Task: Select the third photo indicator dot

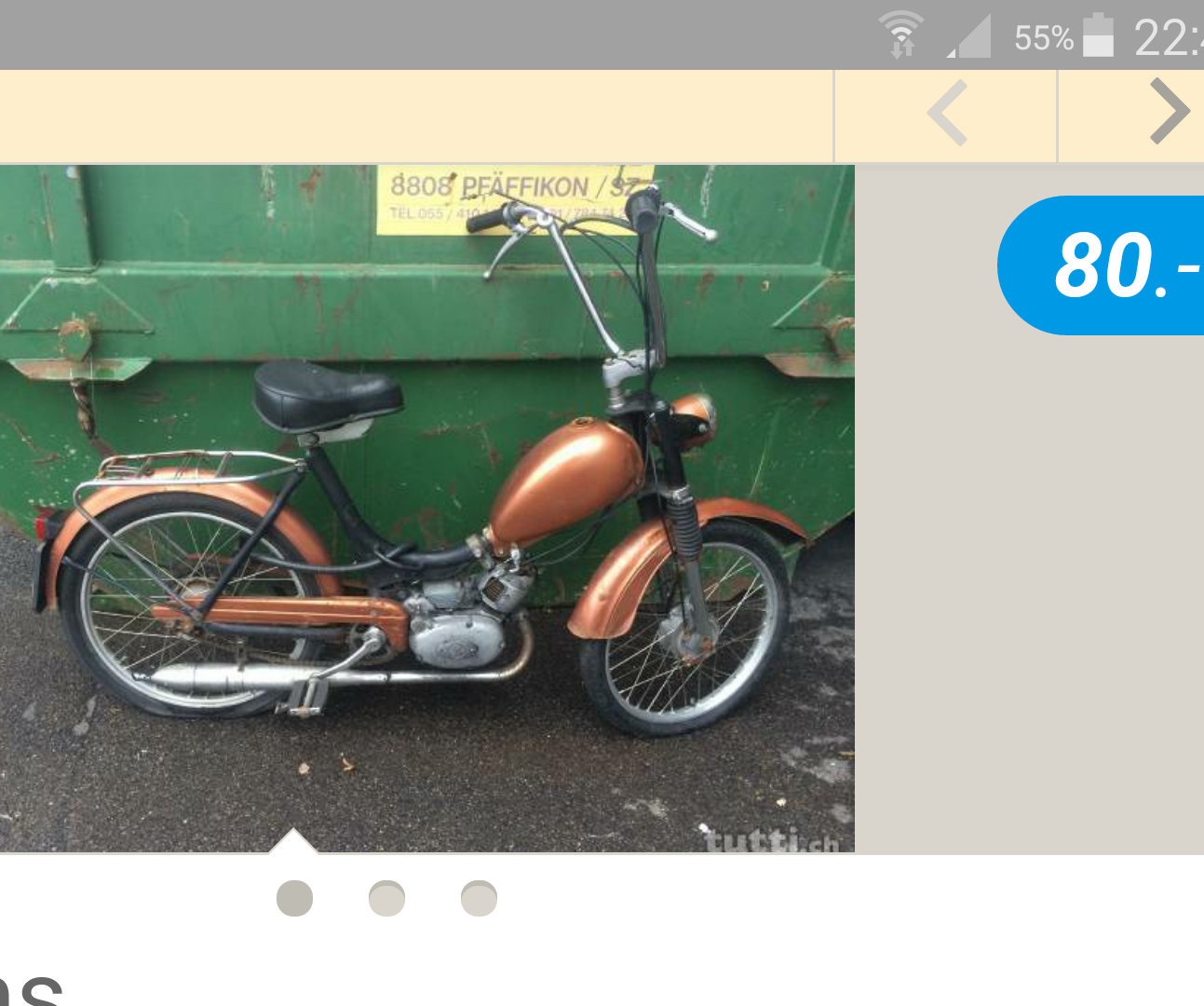Action: 479,898
